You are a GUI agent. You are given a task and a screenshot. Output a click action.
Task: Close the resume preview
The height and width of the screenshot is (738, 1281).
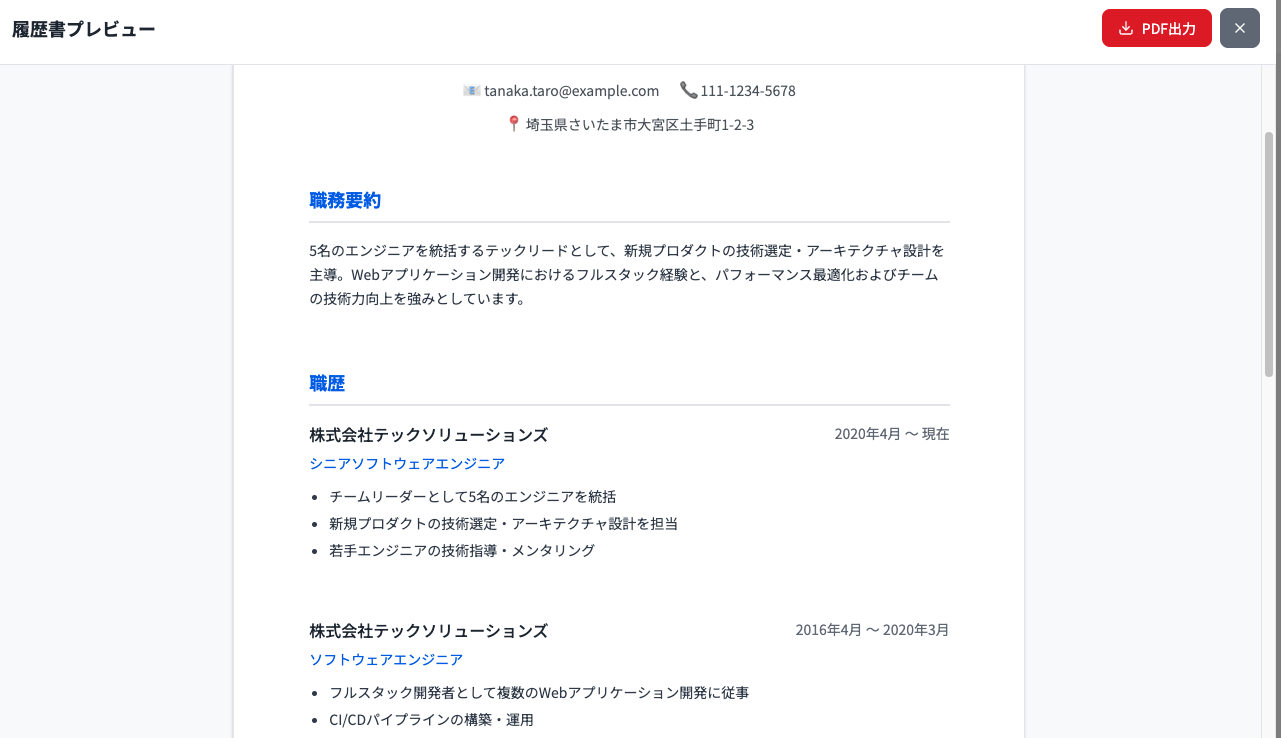tap(1239, 28)
